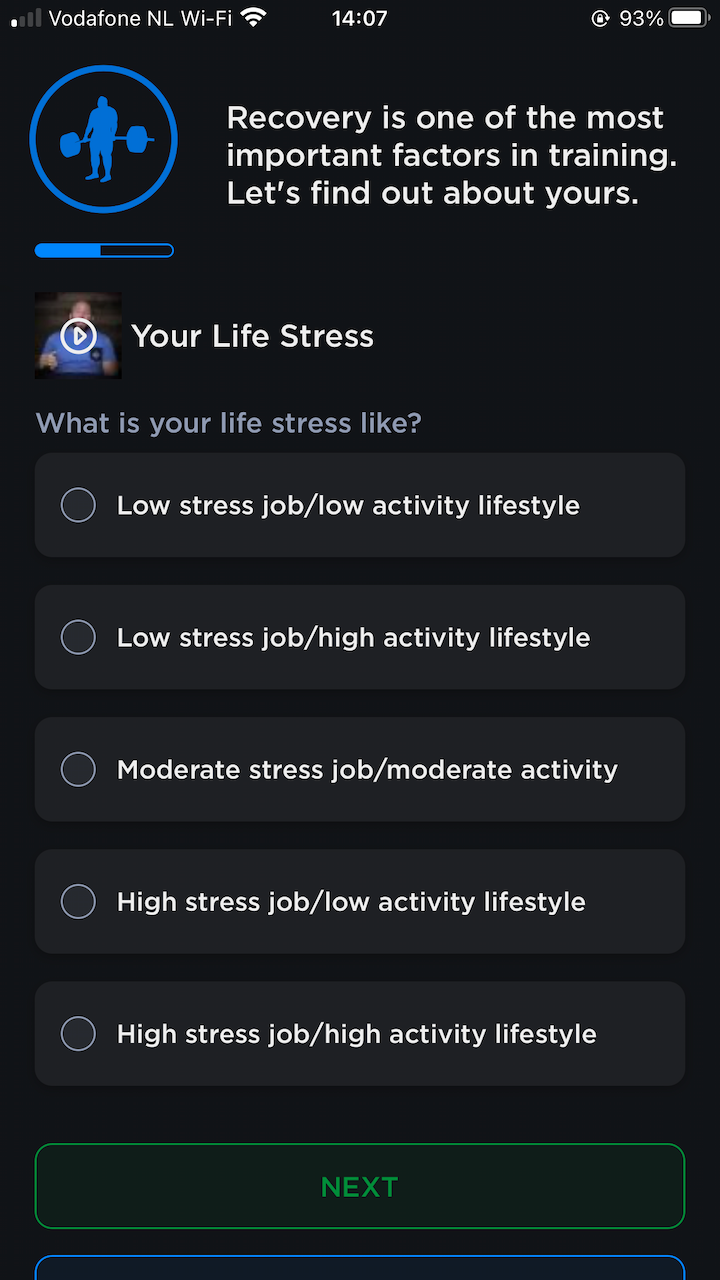Choose High stress job/high activity lifestyle
Image resolution: width=720 pixels, height=1280 pixels.
(79, 1033)
